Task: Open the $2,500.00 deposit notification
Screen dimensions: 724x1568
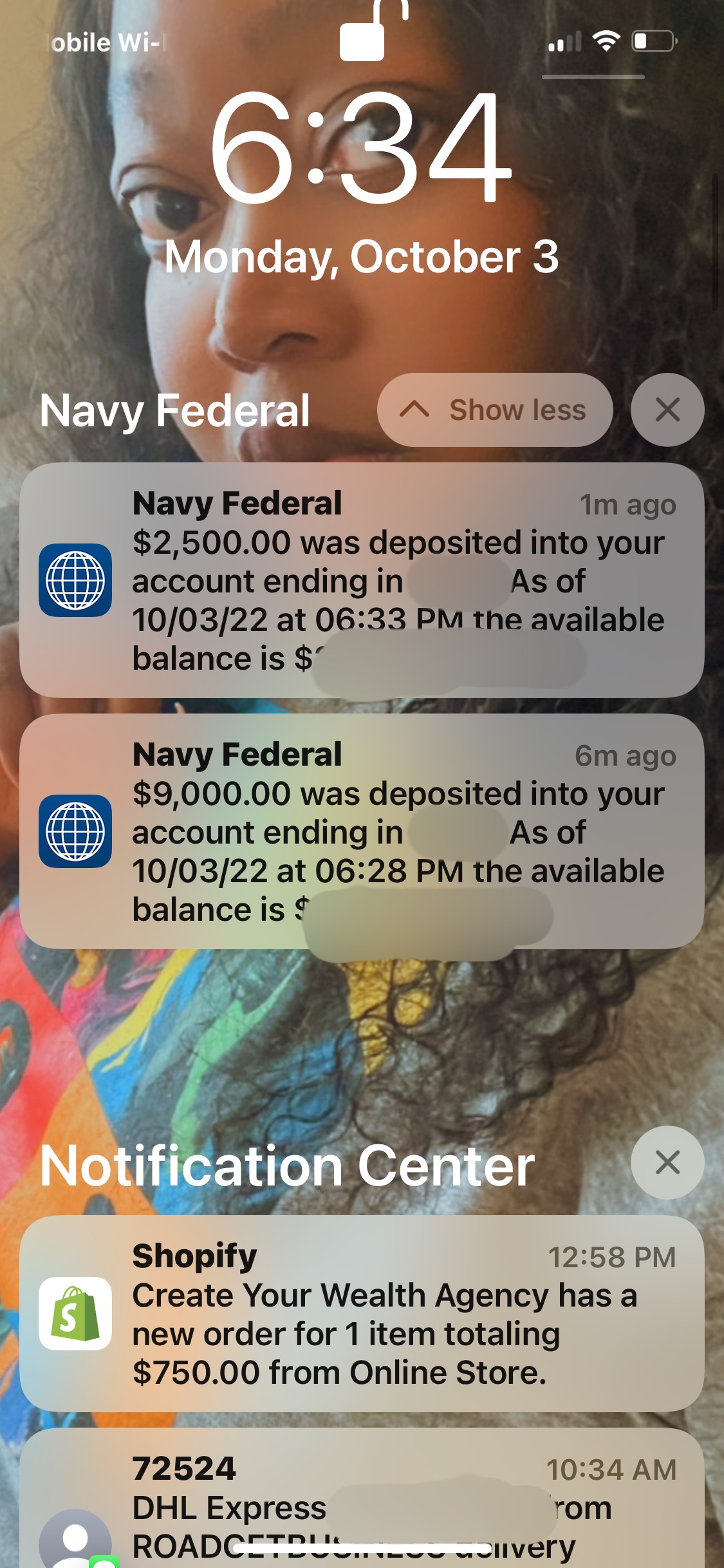Action: (x=362, y=580)
